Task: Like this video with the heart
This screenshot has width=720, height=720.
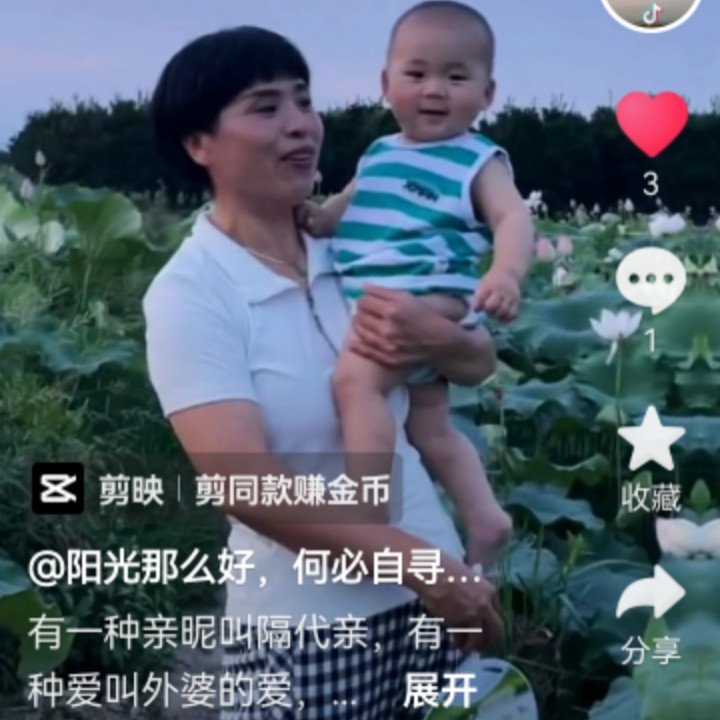Action: coord(651,123)
